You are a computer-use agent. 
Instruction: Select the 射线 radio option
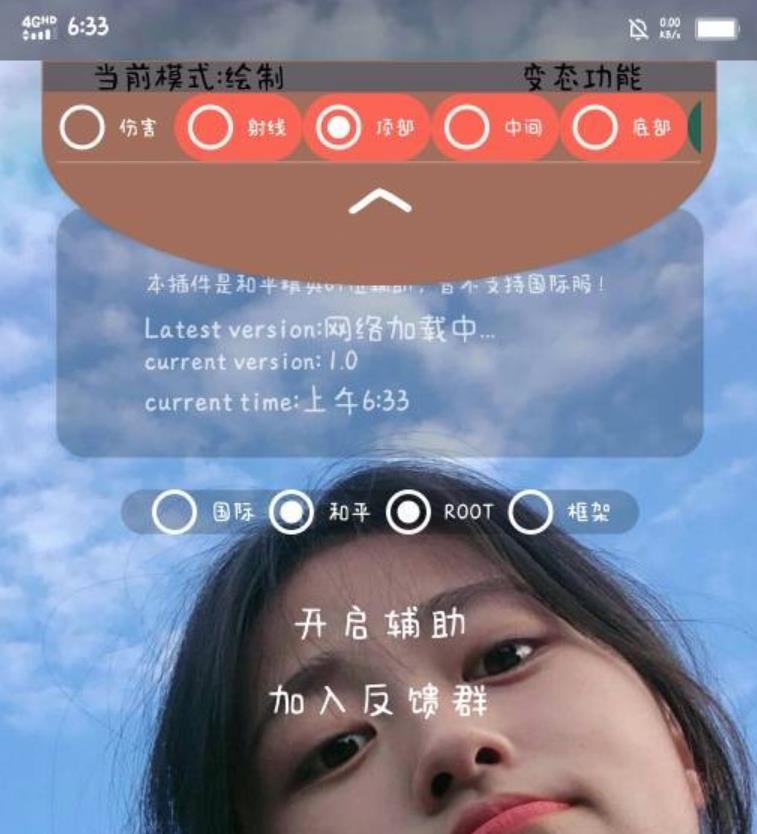(x=210, y=128)
